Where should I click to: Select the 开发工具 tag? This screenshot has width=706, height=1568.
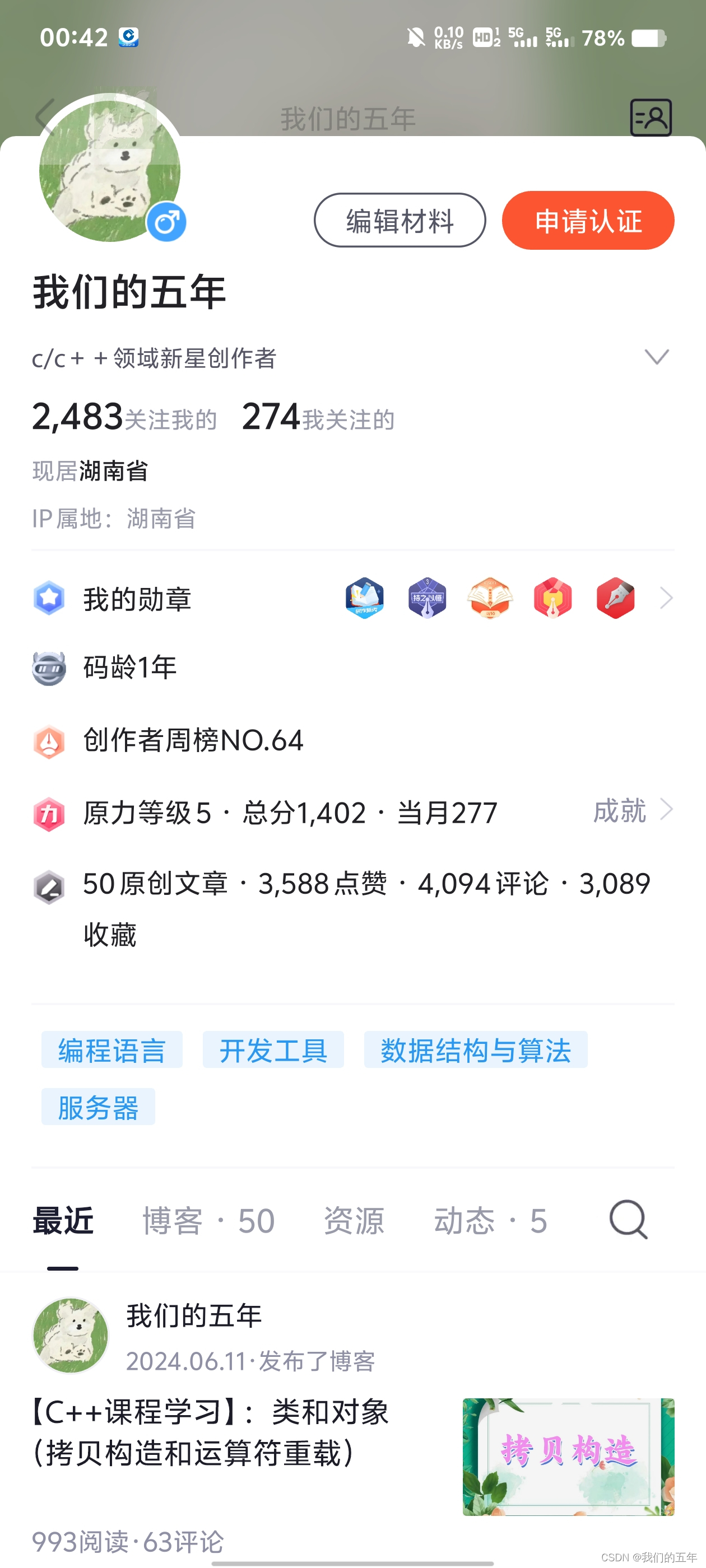[x=273, y=1049]
